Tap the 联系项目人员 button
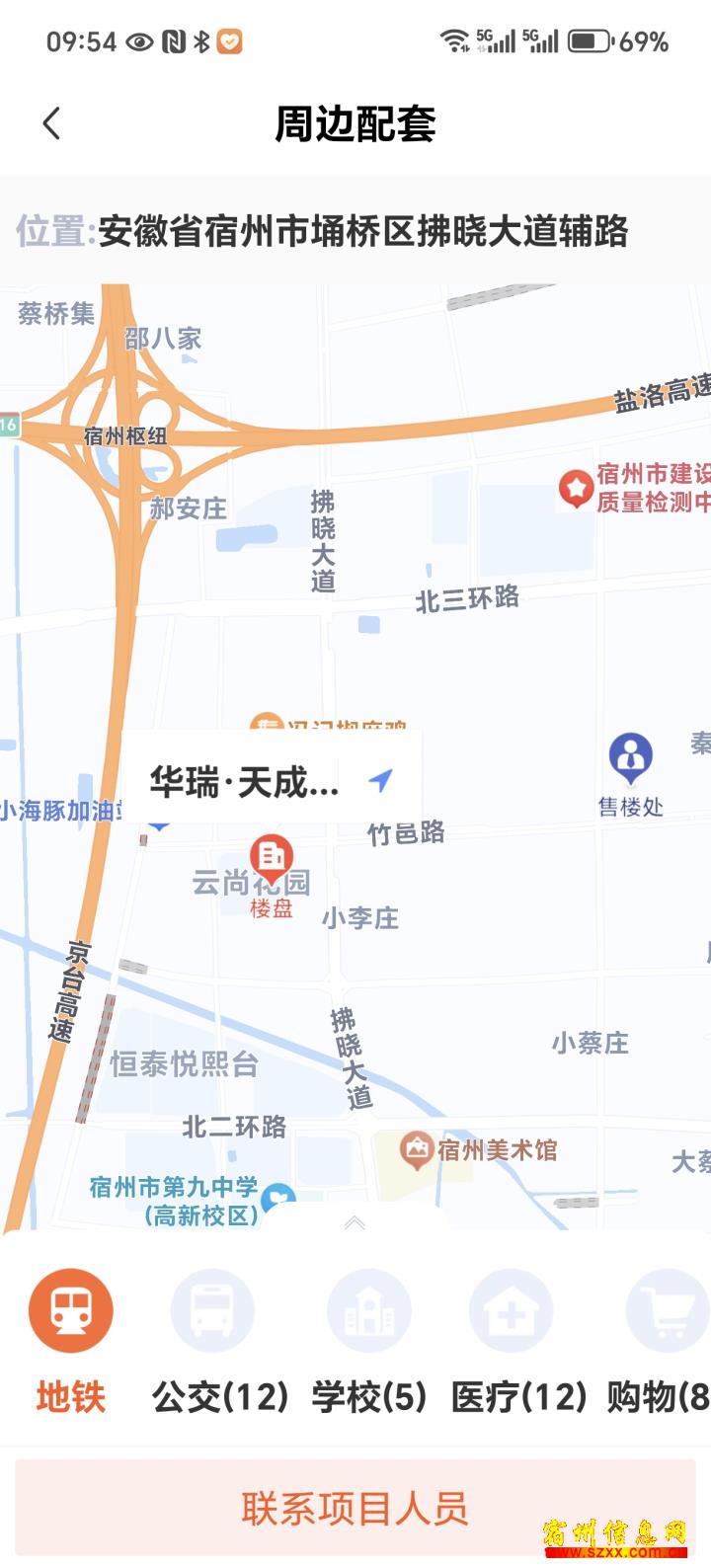The height and width of the screenshot is (1568, 711). (x=355, y=1509)
